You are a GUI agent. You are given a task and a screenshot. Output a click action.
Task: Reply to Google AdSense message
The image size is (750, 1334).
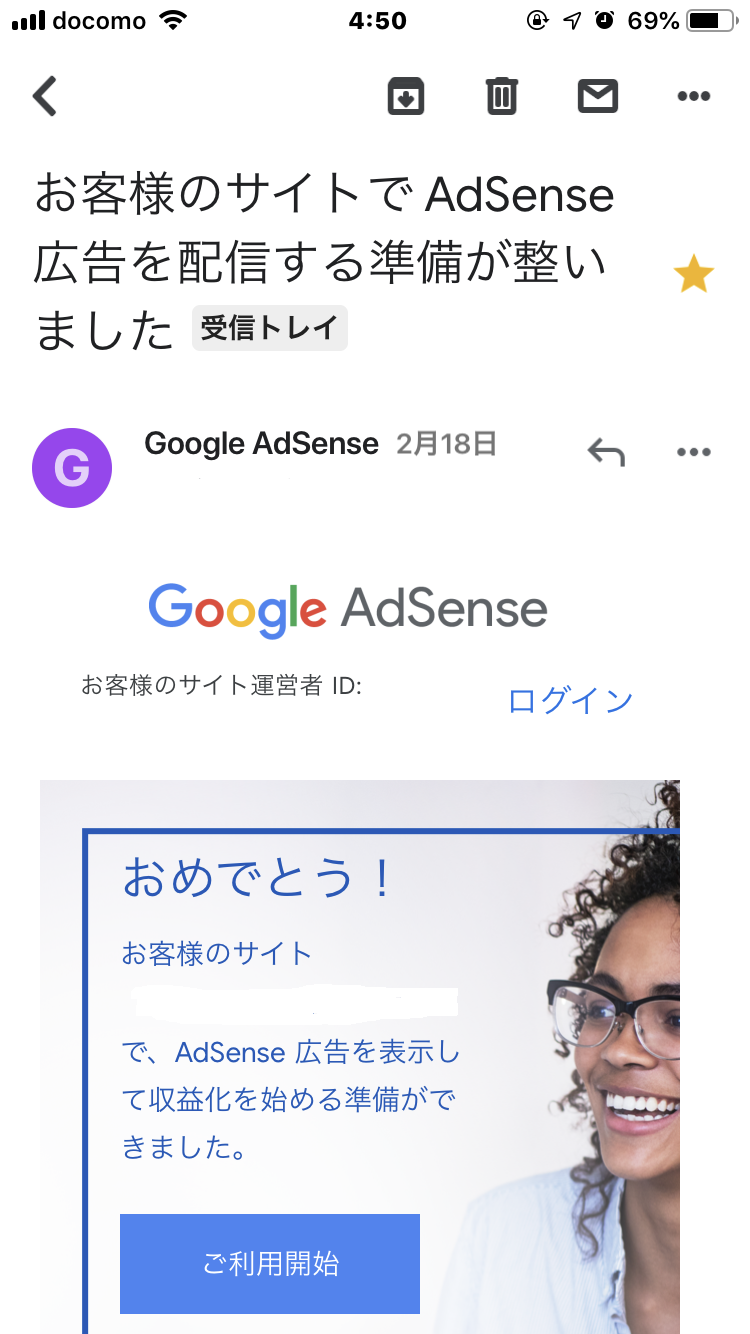606,453
